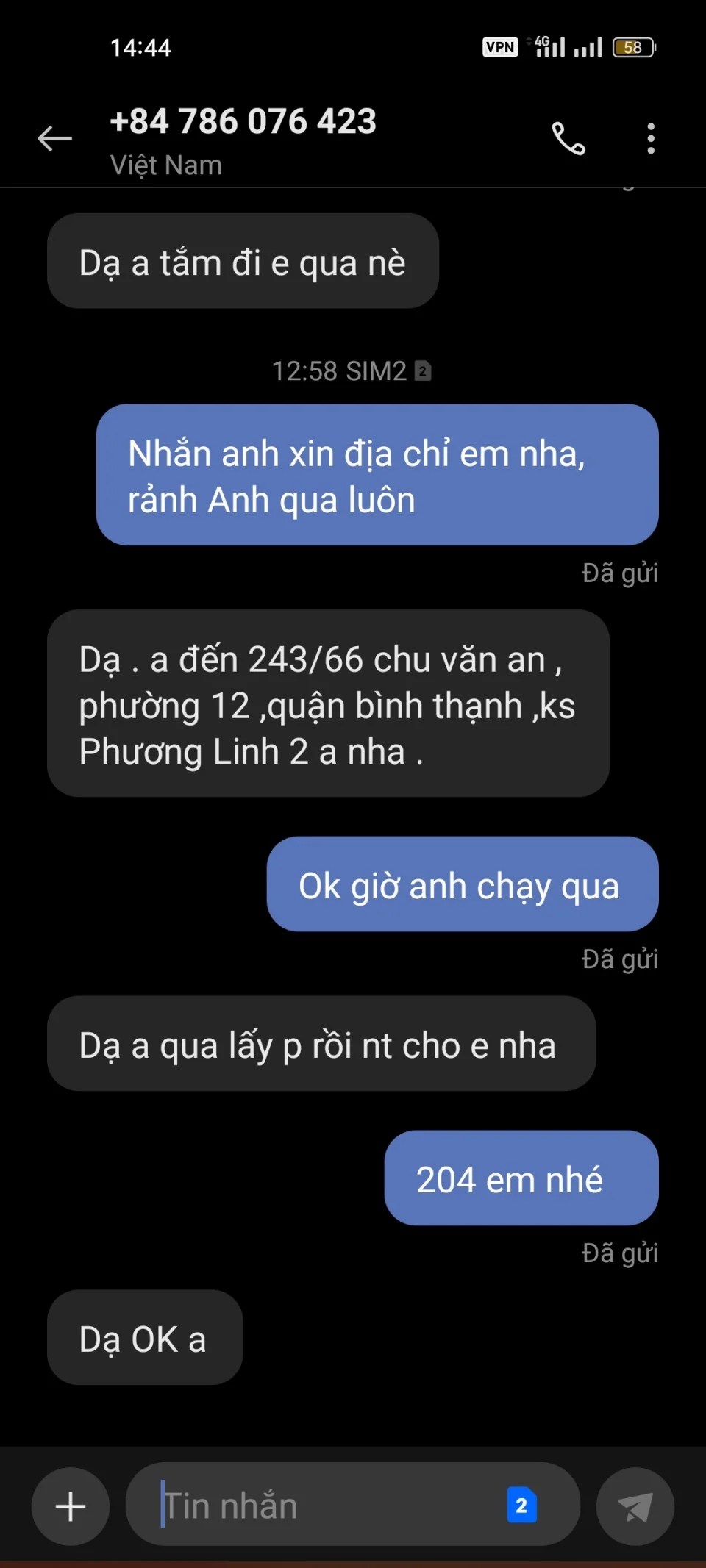Call the number +84 786 076 423
706x1568 pixels.
tap(568, 138)
